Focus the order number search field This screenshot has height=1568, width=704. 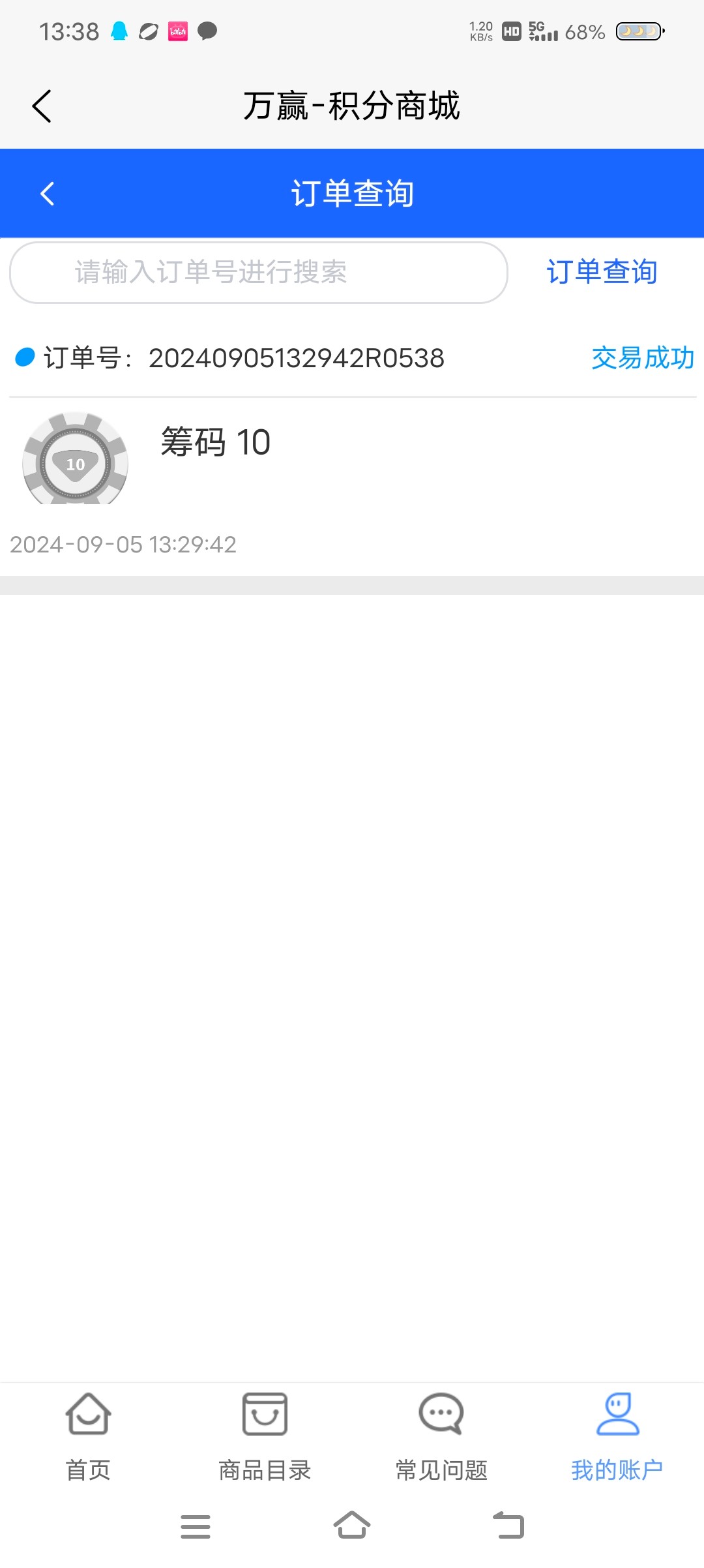coord(258,273)
